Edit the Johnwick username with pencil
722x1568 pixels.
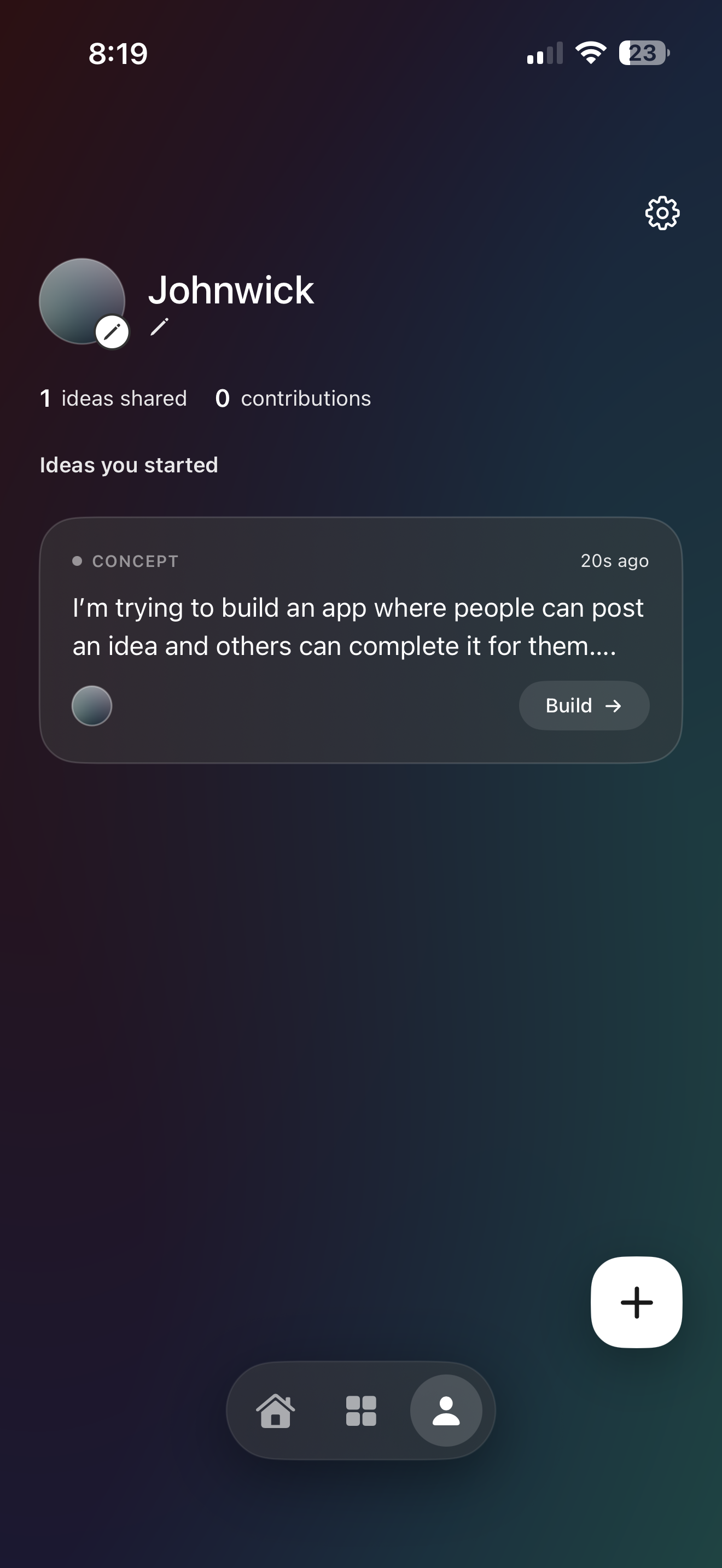(160, 327)
